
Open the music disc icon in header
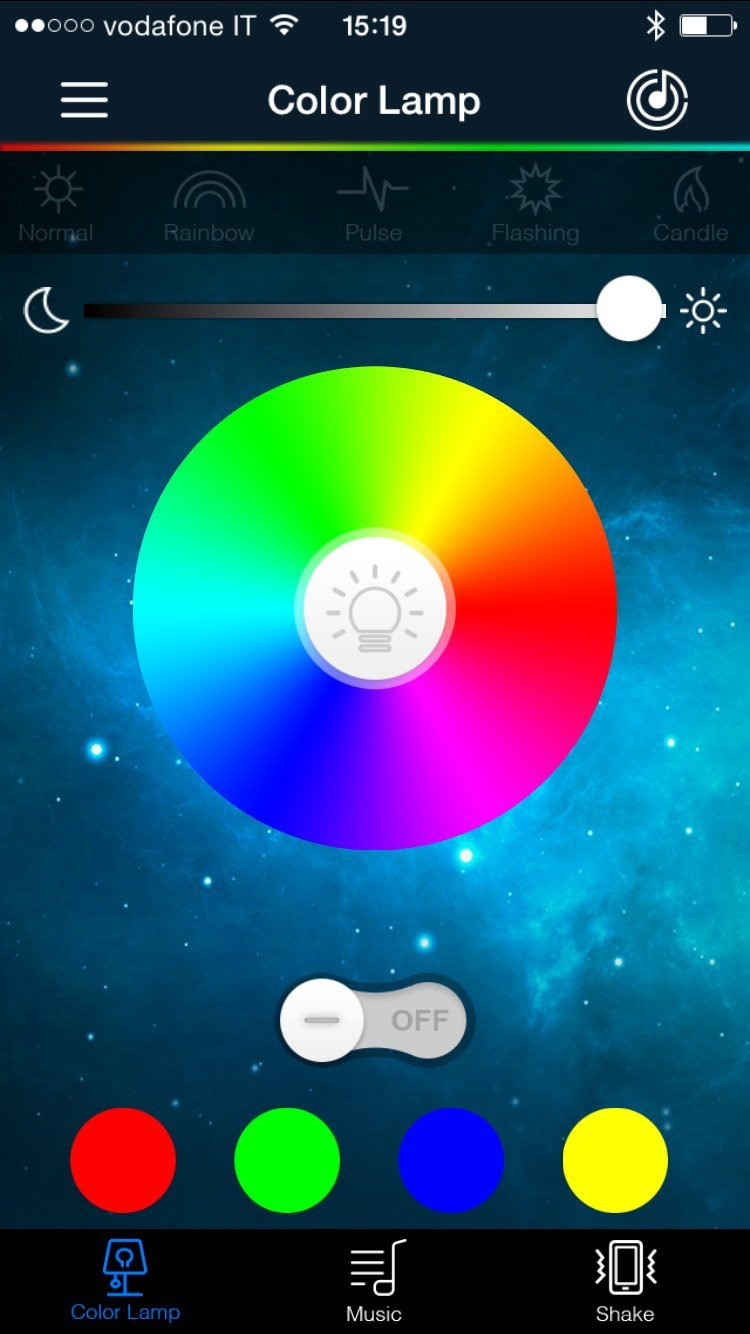[x=657, y=100]
